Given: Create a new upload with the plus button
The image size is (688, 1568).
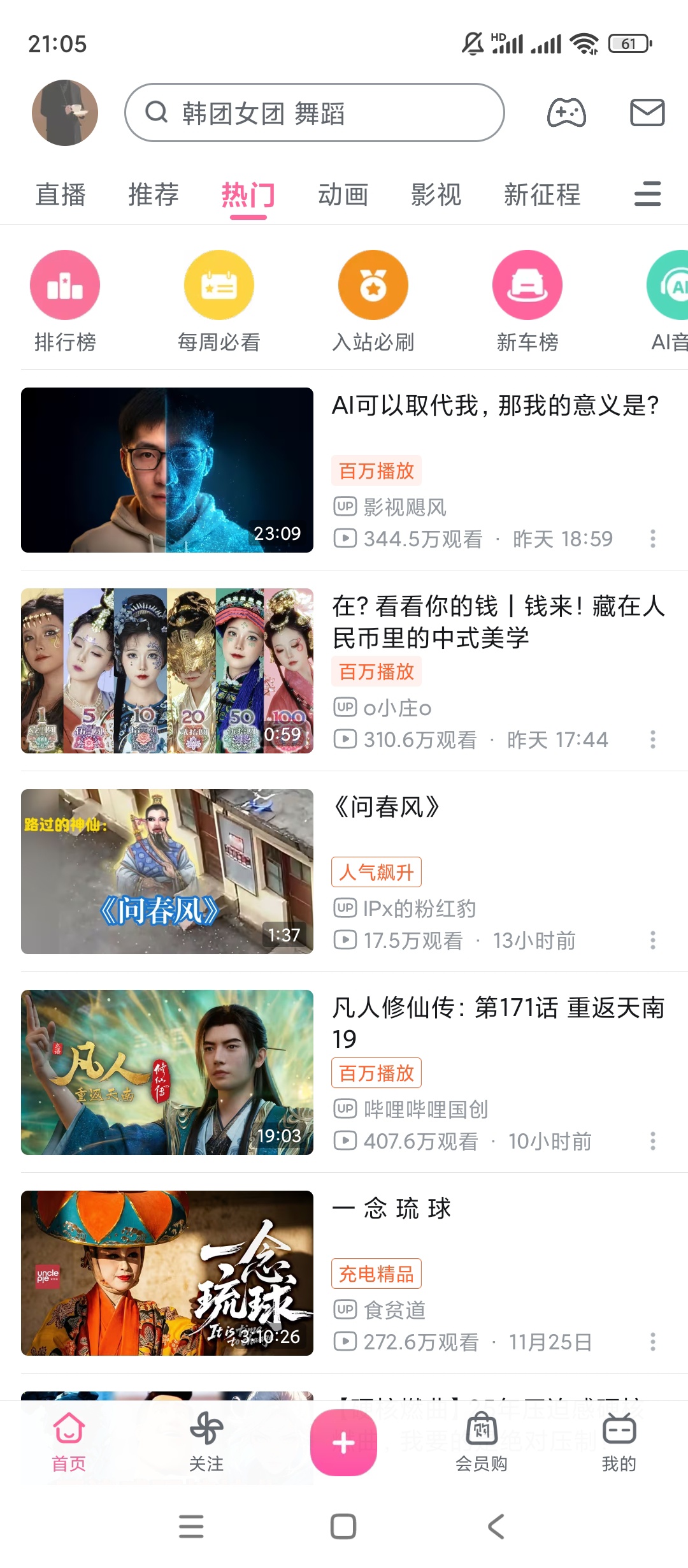Looking at the screenshot, I should (343, 1442).
